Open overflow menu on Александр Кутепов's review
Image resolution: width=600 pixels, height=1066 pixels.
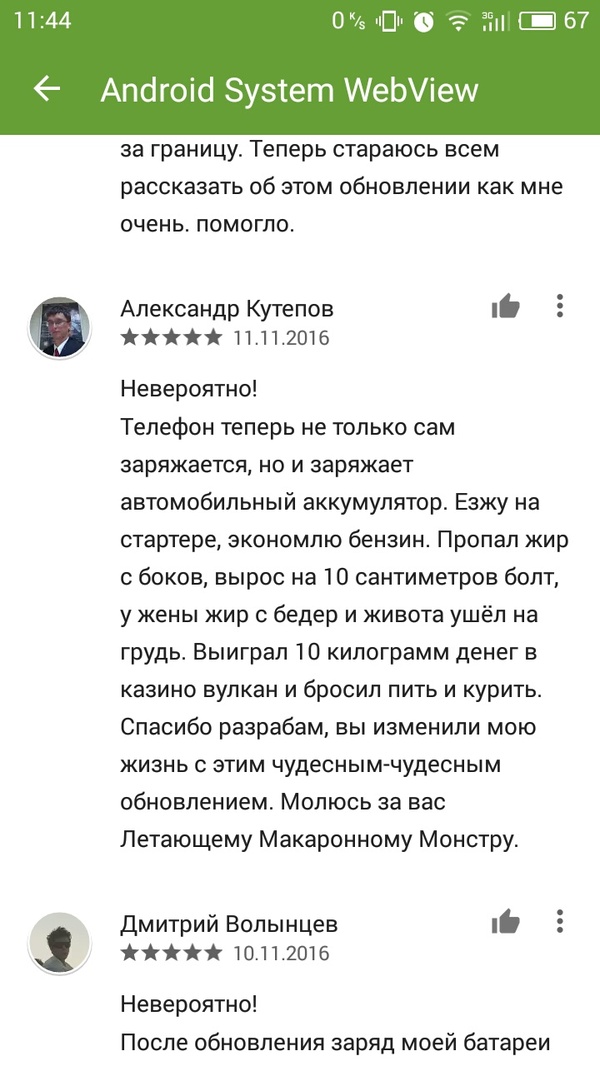pyautogui.click(x=560, y=306)
